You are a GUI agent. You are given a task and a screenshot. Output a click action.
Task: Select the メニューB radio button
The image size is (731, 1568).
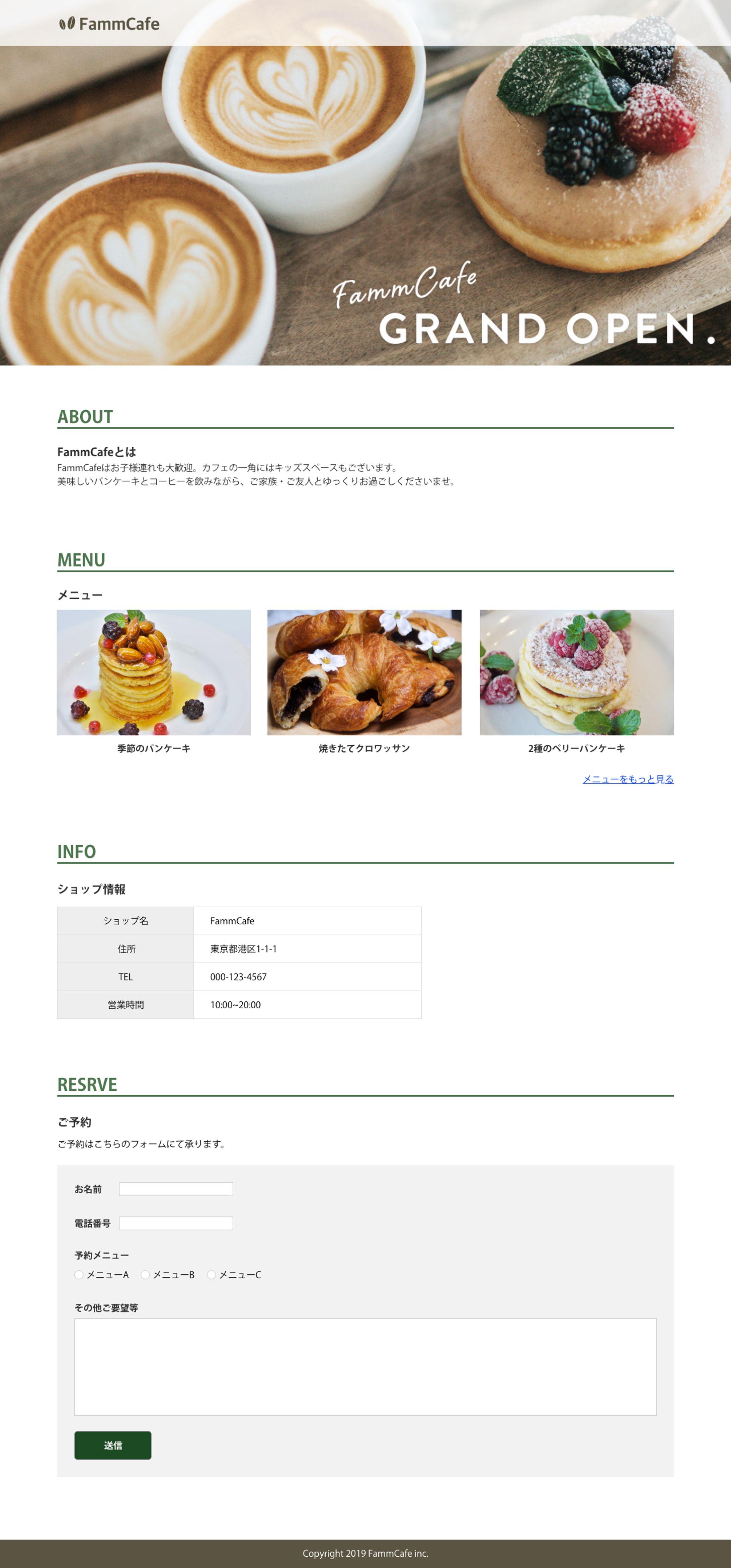click(x=145, y=1275)
